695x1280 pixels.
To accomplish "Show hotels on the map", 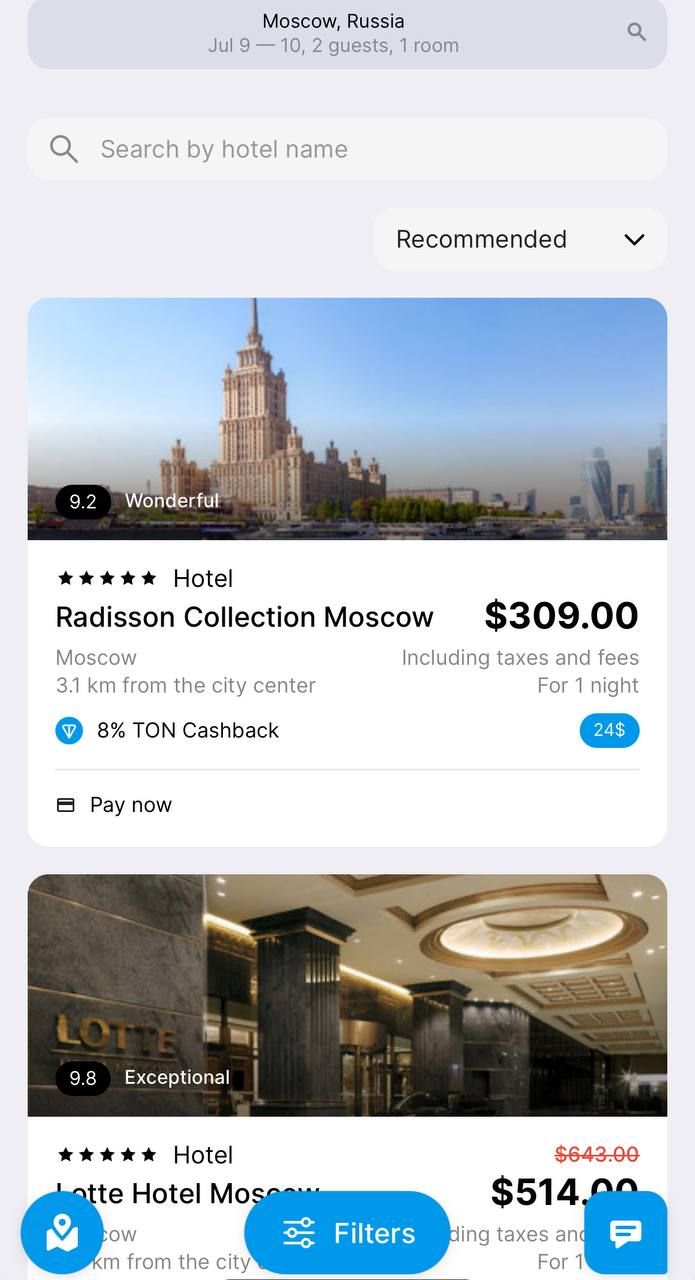I will tap(62, 1232).
